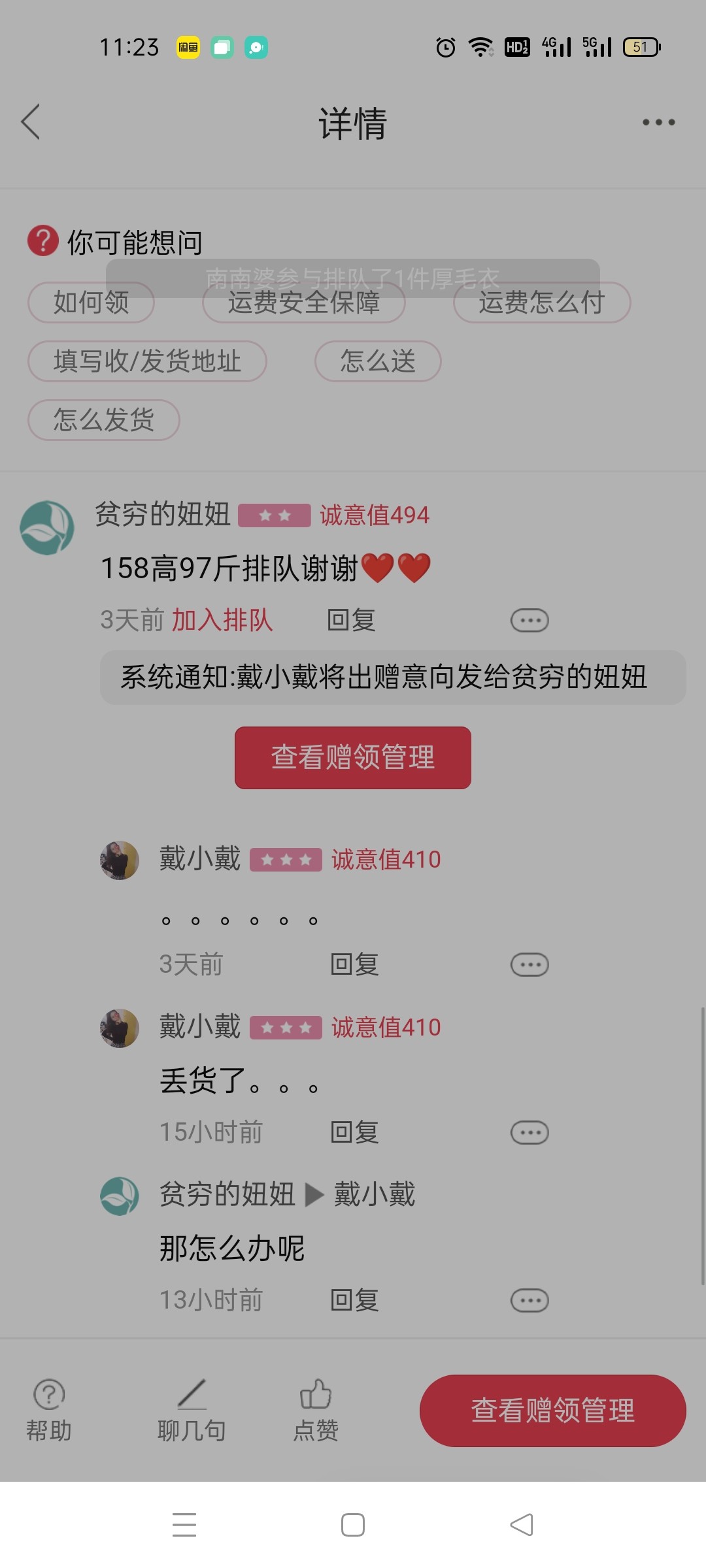Viewport: 706px width, 1568px height.
Task: Tap the 填写收/发货地址 chip
Action: 147,361
